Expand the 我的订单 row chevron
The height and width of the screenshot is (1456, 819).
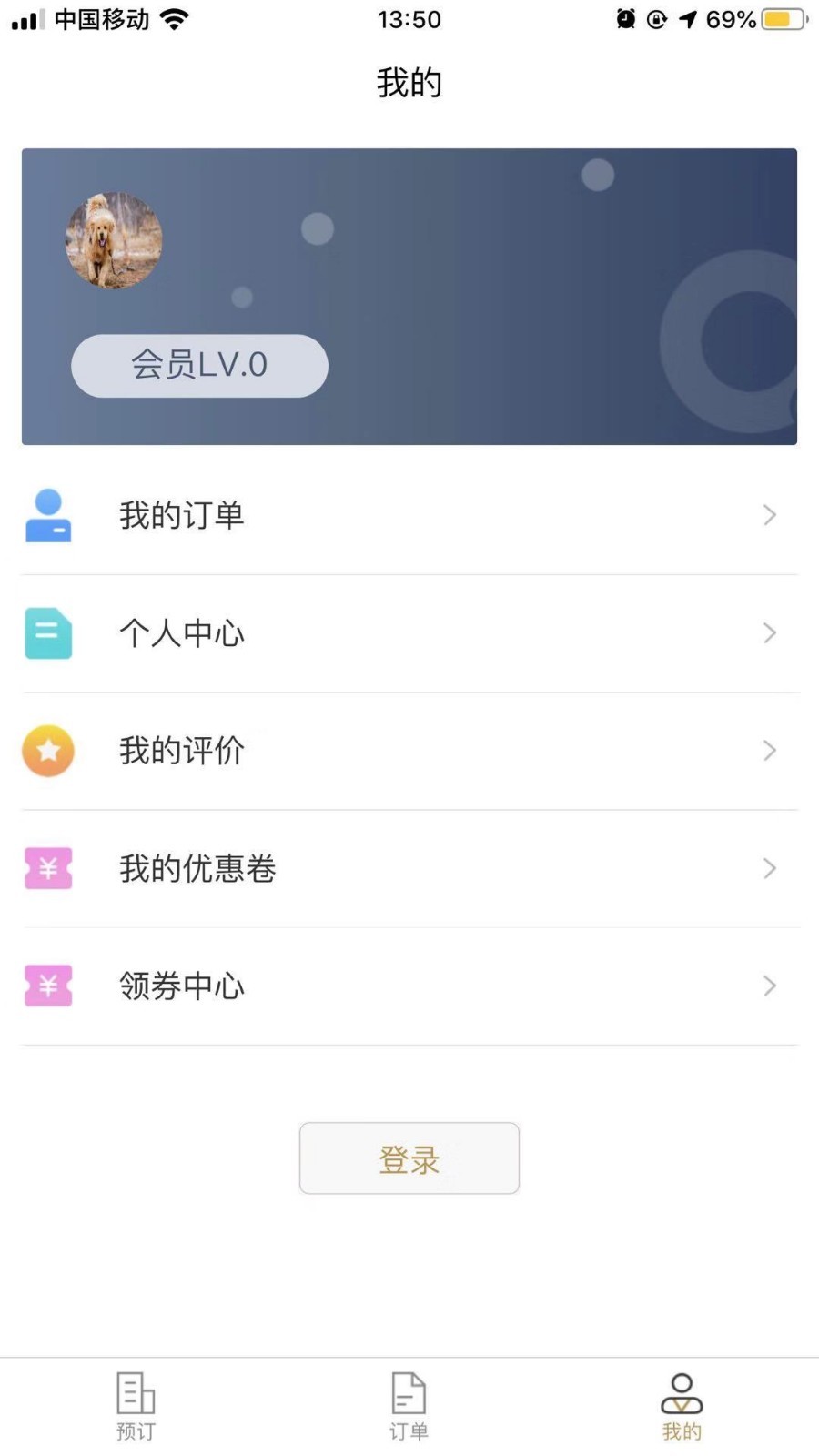pyautogui.click(x=769, y=515)
